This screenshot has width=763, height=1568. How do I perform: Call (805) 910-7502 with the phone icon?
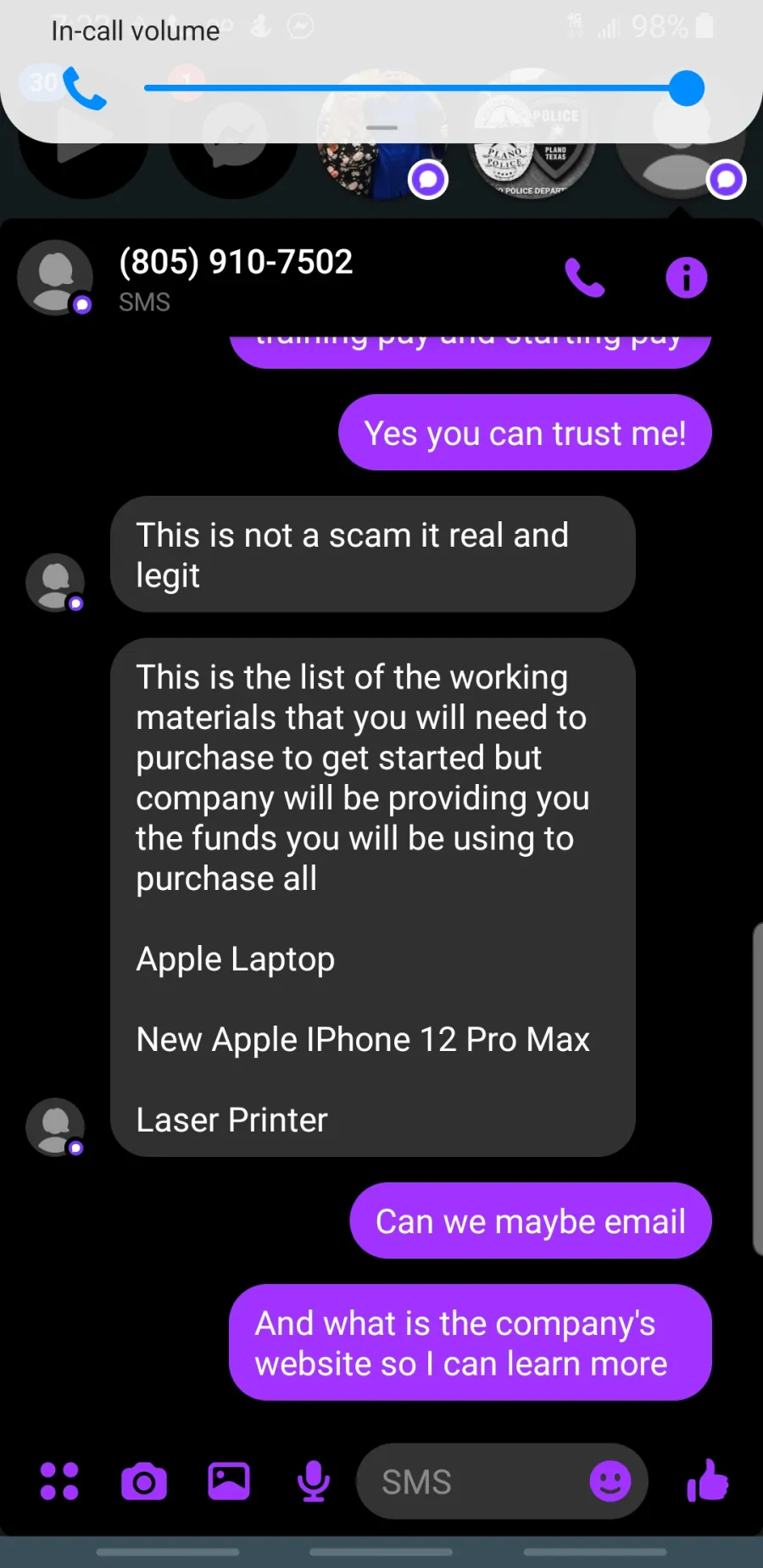[x=584, y=277]
